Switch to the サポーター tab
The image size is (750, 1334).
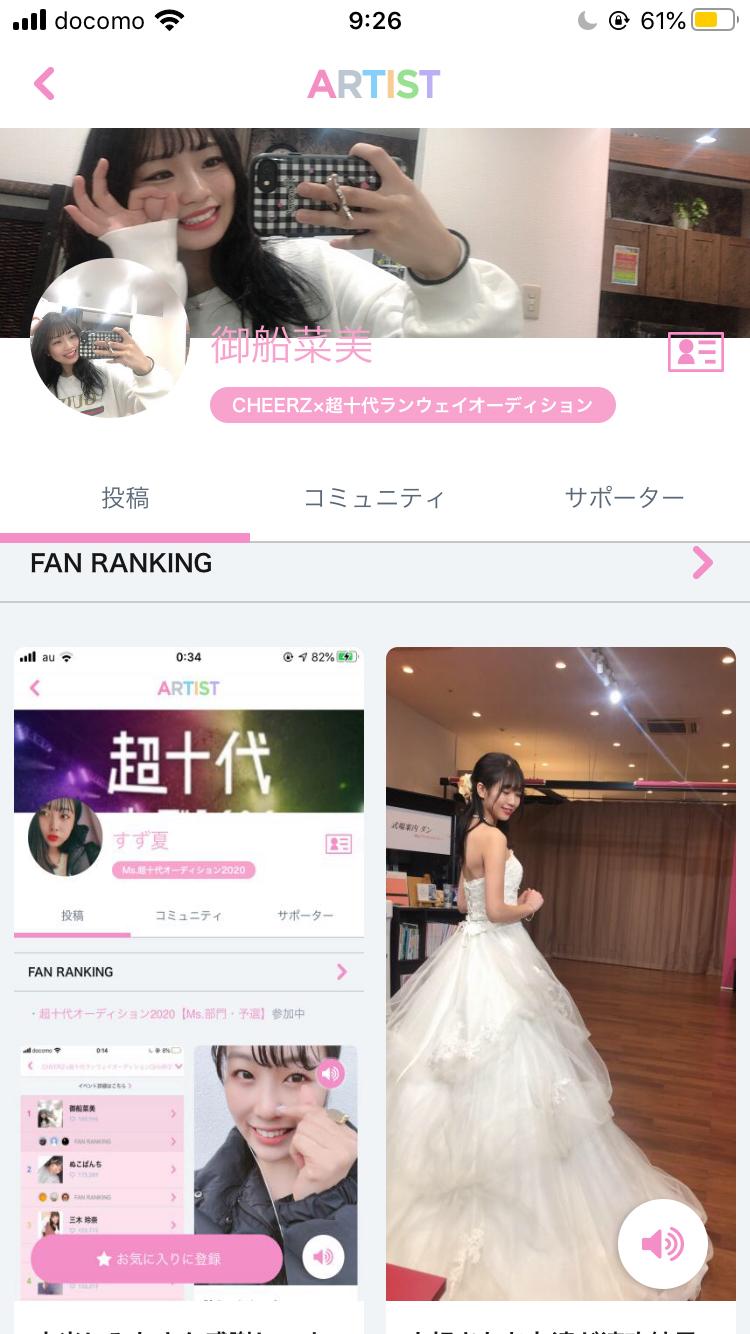624,497
